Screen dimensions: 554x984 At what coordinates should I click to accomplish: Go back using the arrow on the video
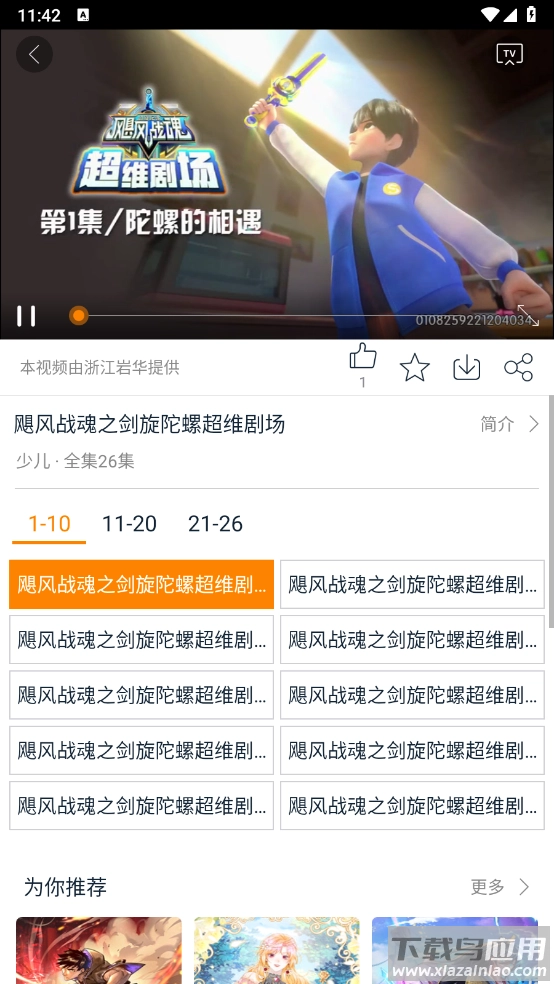pyautogui.click(x=34, y=55)
